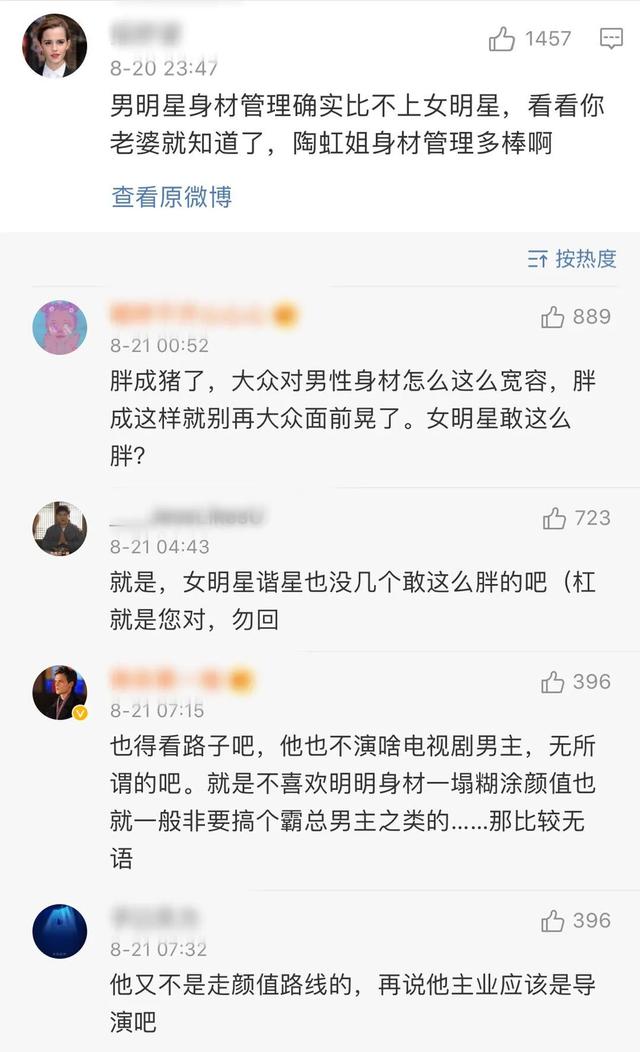Like the 8-21 07:15 comment

(x=553, y=682)
